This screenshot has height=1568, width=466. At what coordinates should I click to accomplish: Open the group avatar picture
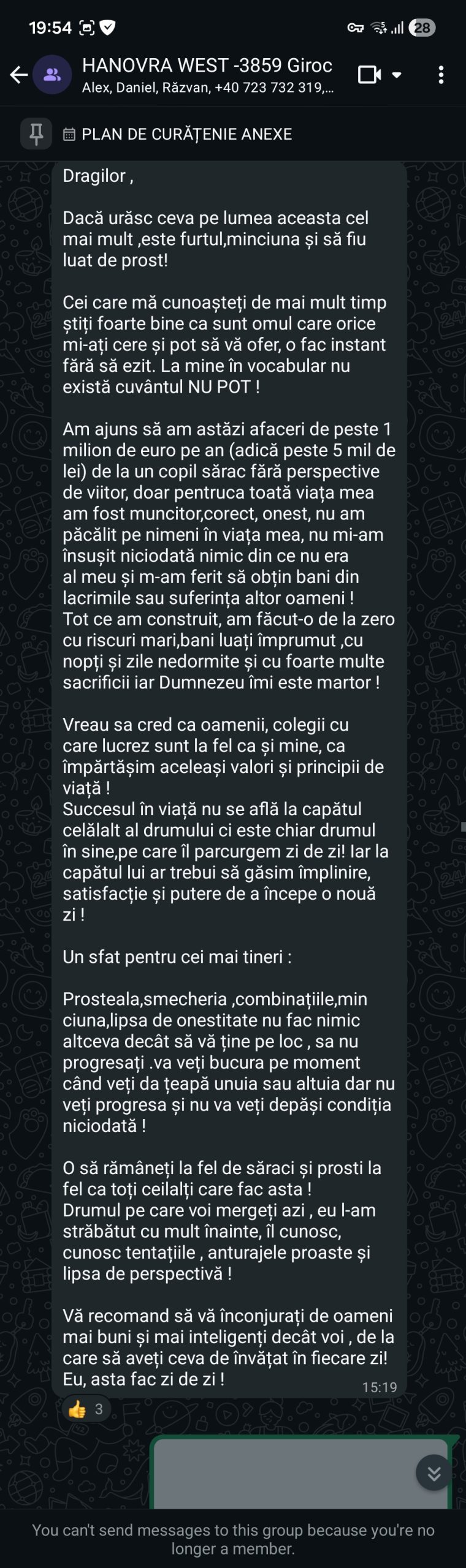pyautogui.click(x=52, y=75)
